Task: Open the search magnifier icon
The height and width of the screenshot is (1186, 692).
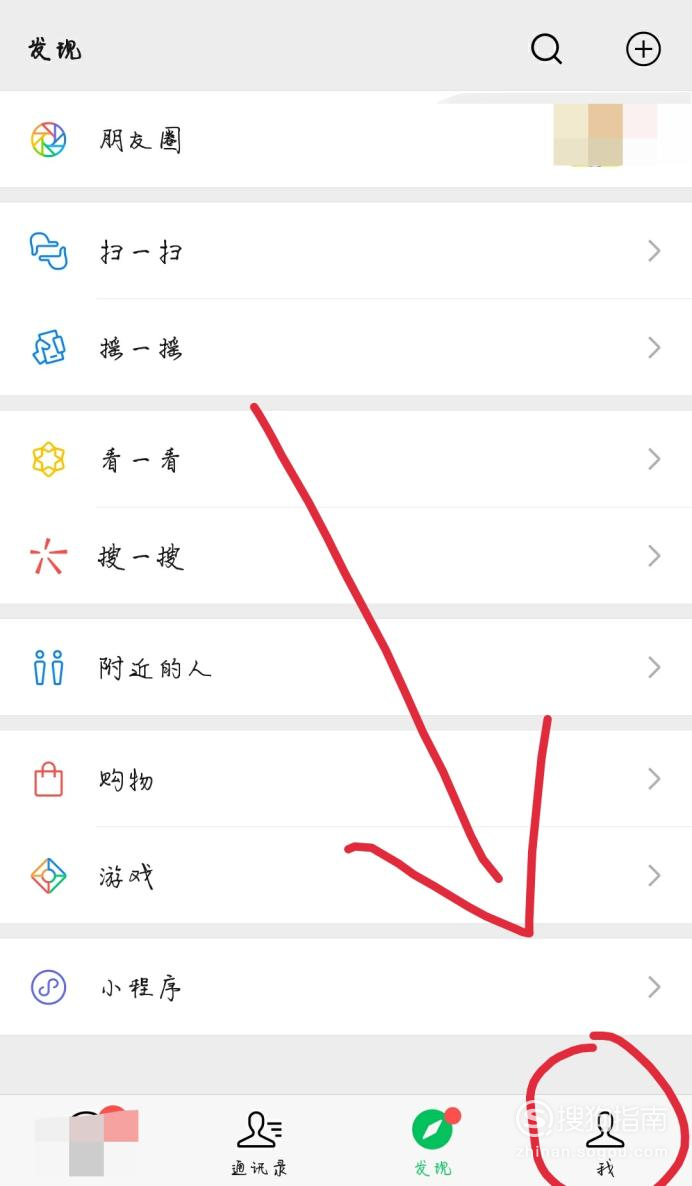Action: 546,49
